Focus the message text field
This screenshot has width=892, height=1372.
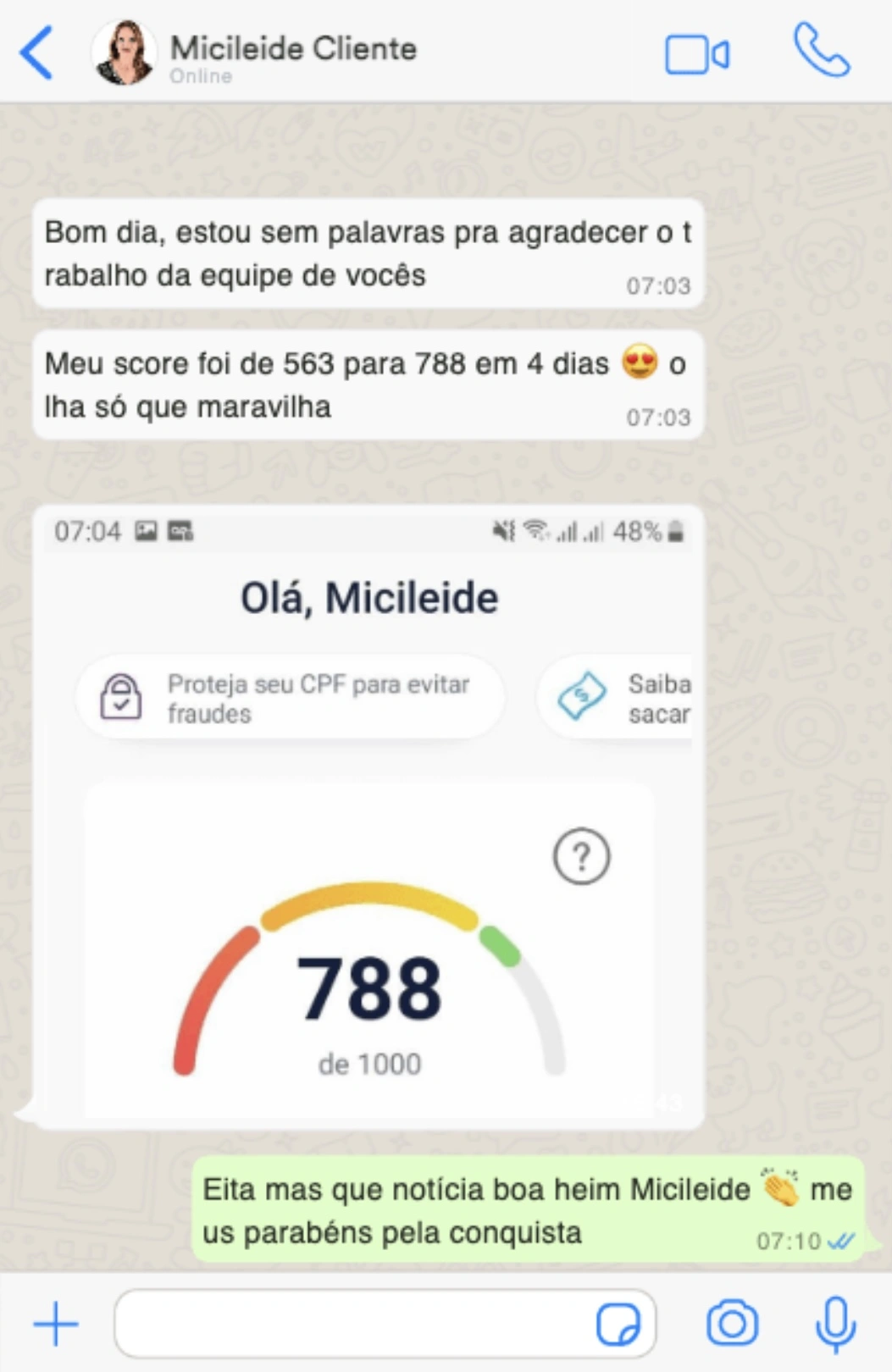click(x=352, y=1323)
